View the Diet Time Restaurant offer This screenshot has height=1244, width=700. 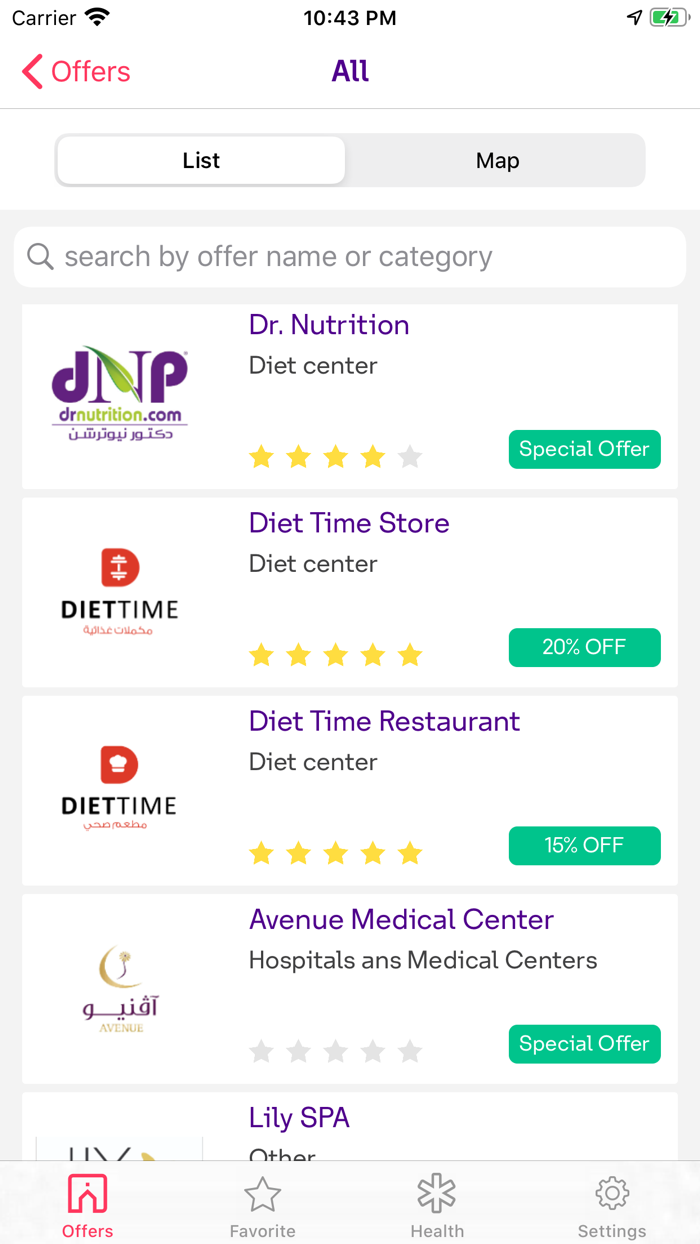tap(350, 790)
